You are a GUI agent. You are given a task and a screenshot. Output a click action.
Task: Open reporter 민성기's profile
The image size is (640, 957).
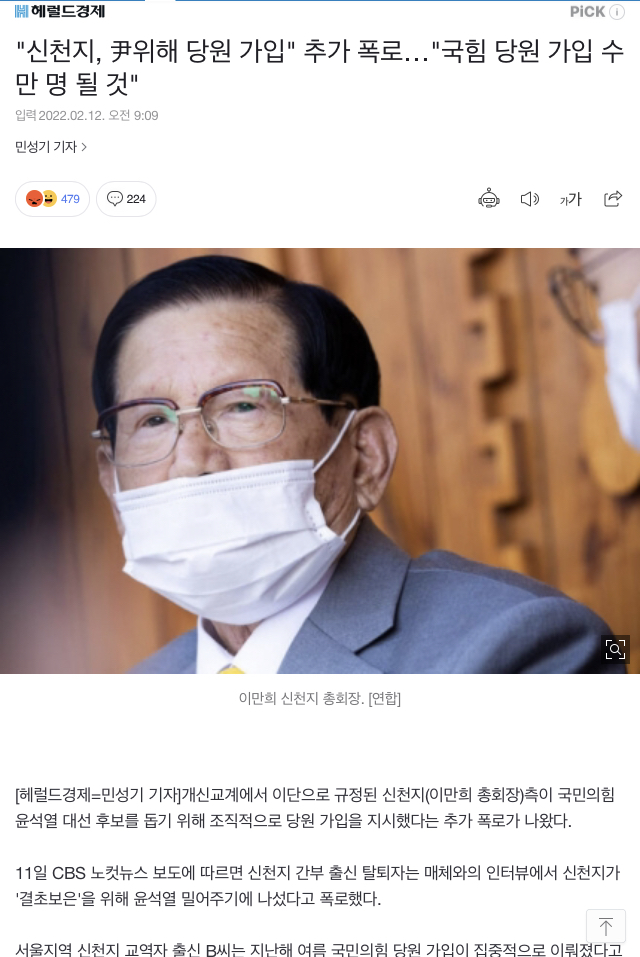coord(51,147)
